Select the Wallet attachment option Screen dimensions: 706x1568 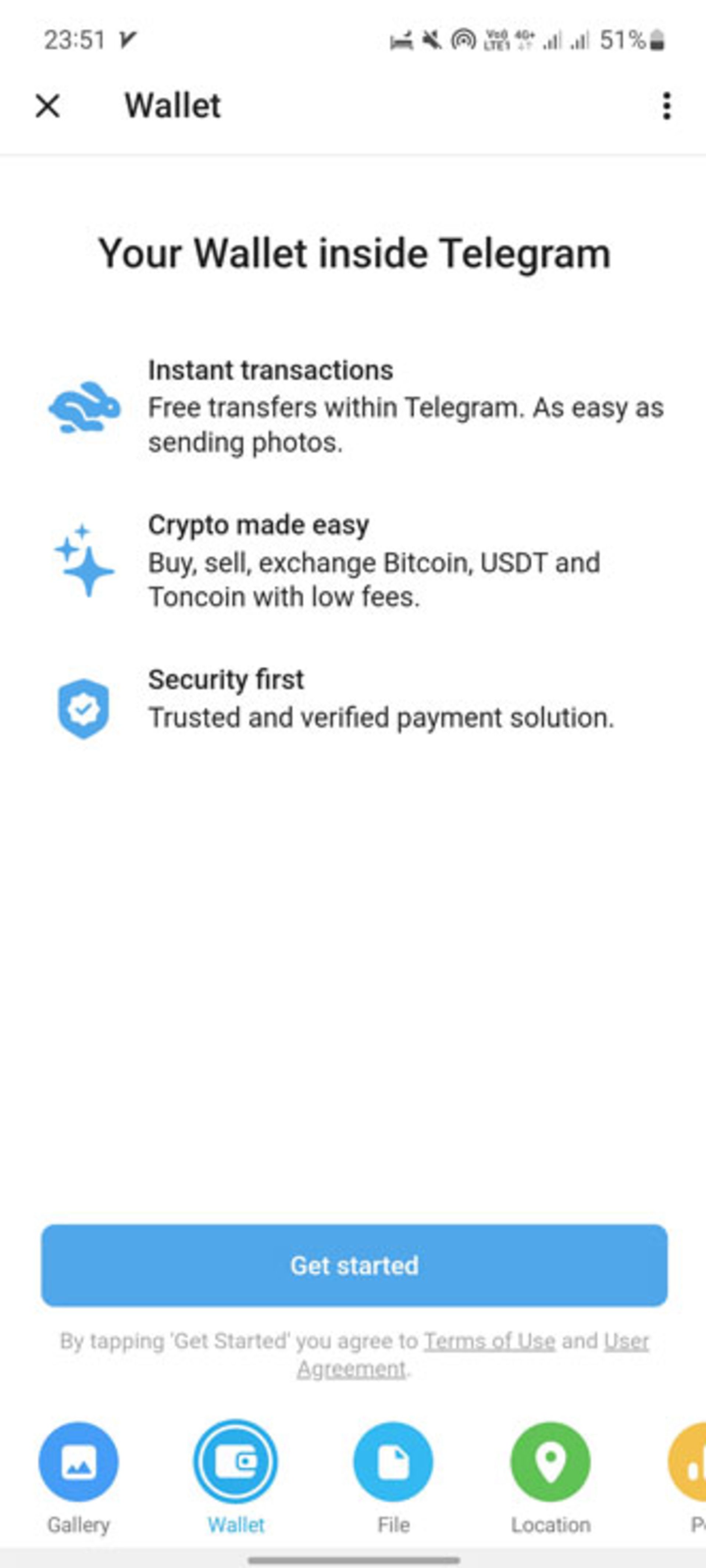click(x=236, y=1461)
